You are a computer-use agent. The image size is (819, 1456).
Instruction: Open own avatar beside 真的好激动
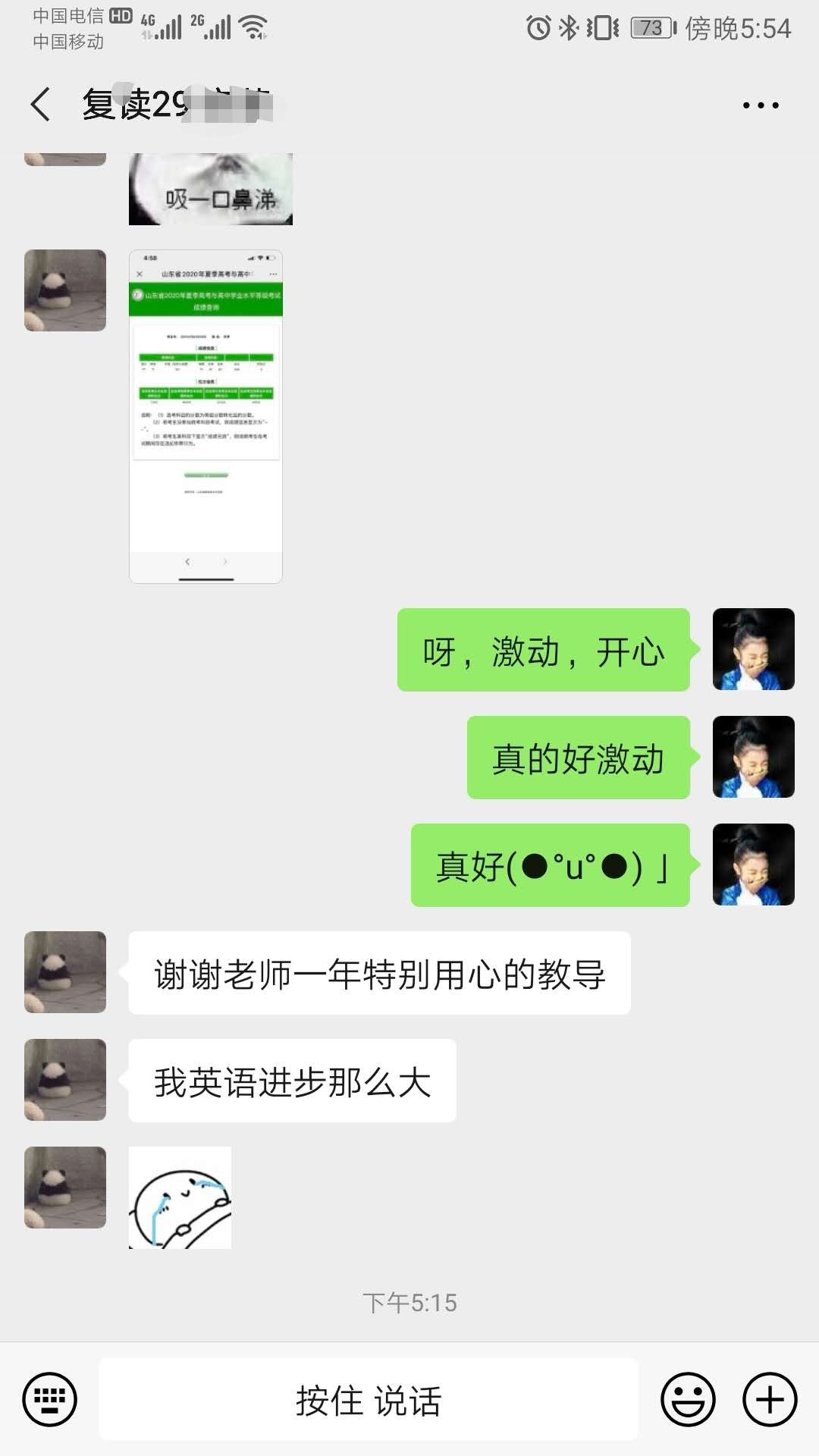pos(753,757)
